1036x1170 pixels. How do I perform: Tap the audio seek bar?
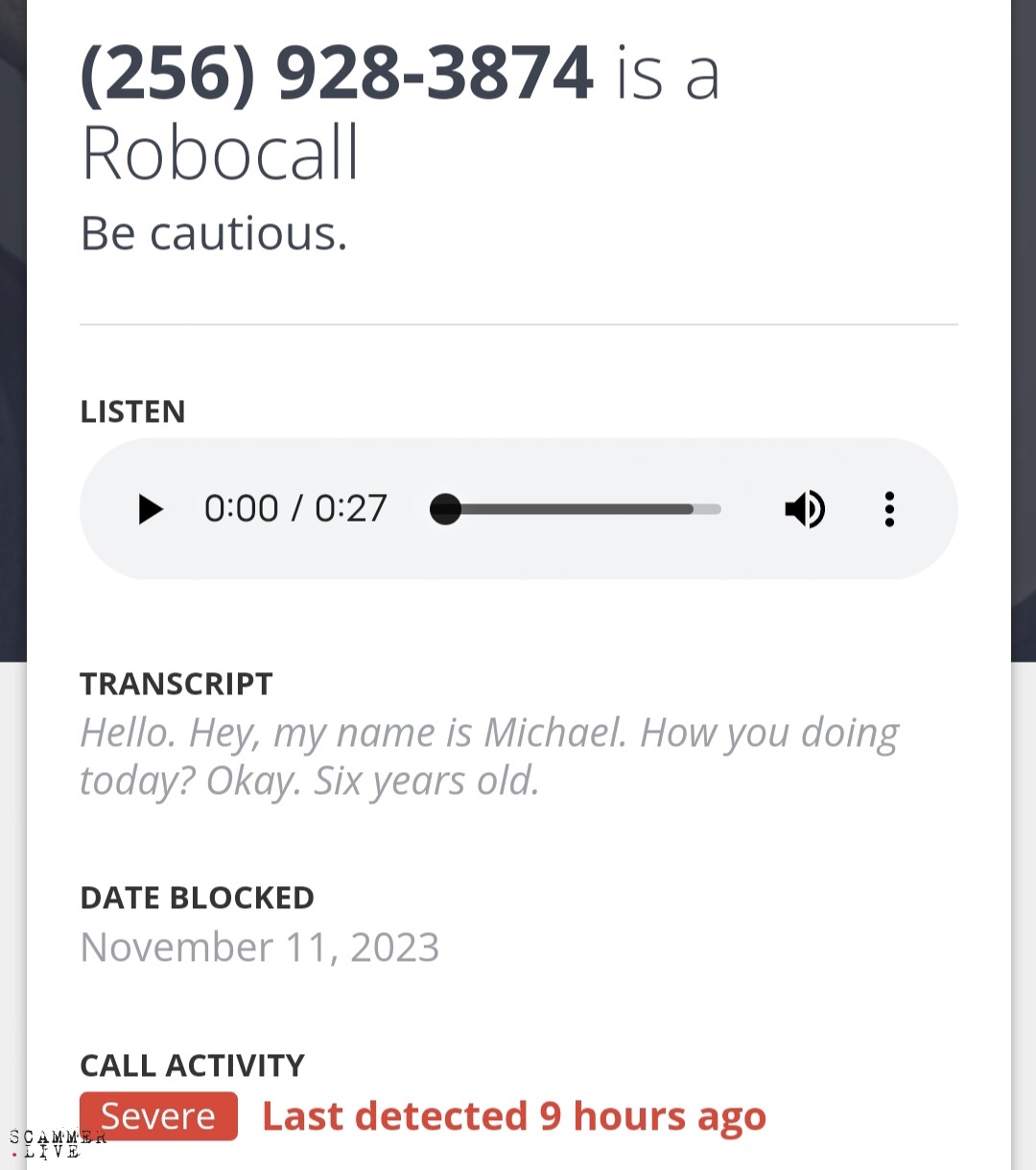[x=576, y=509]
